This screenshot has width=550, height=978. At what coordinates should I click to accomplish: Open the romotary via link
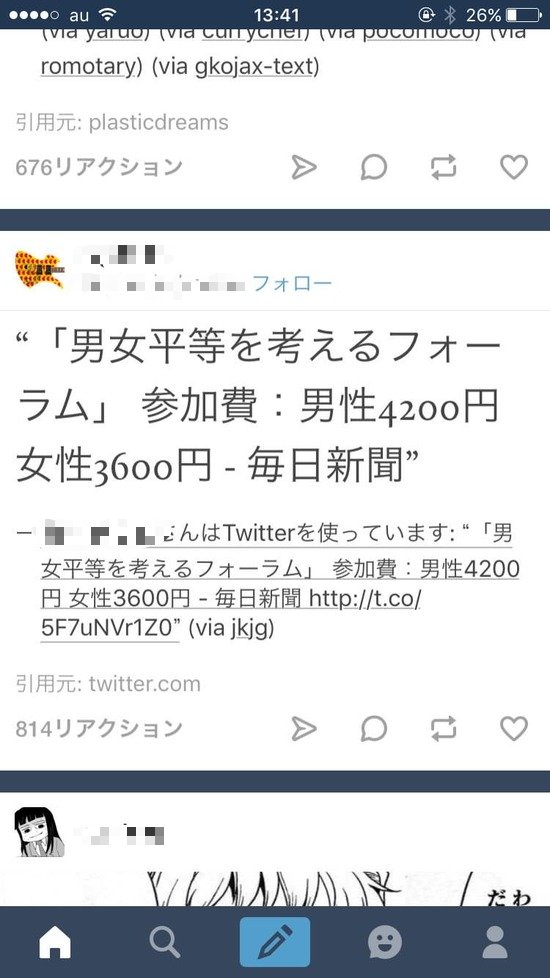[87, 67]
